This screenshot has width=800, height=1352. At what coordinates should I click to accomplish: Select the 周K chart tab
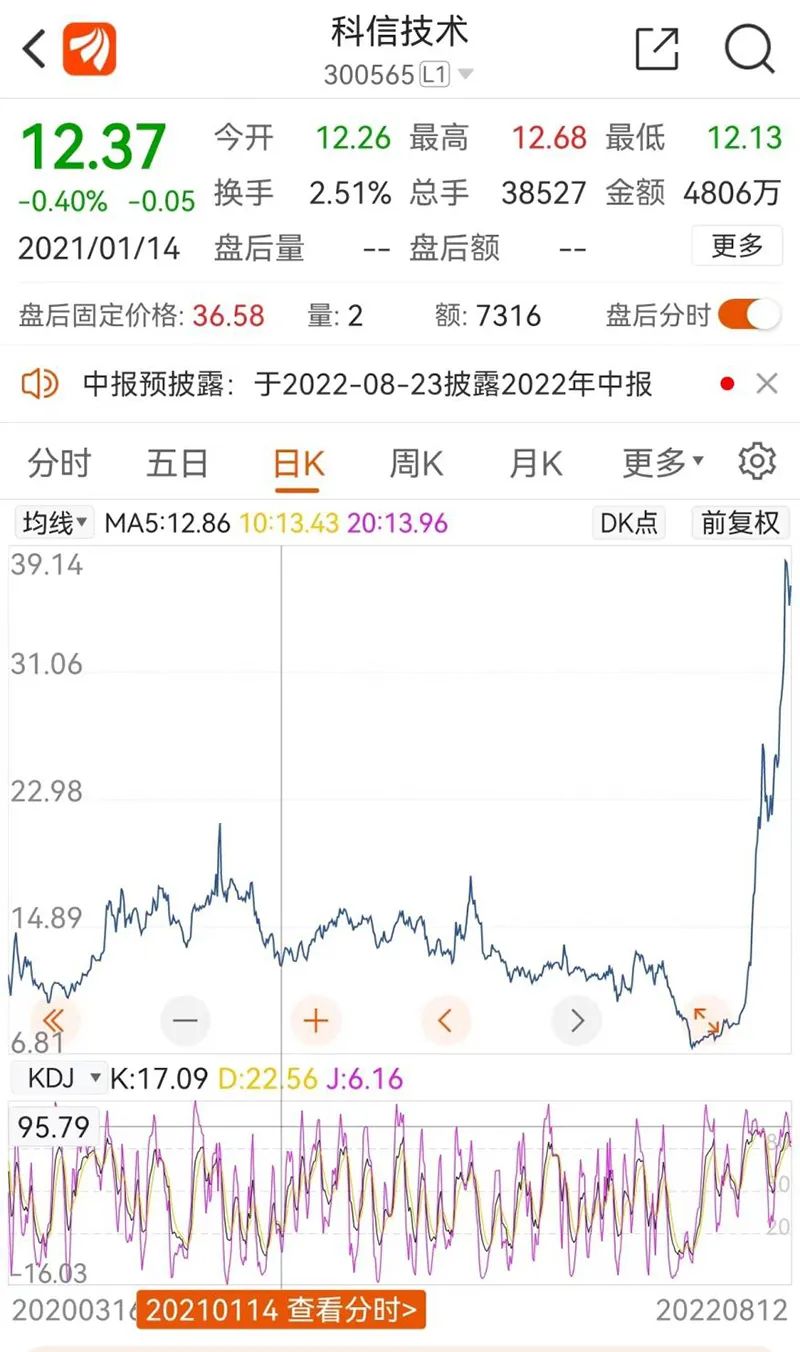pos(416,463)
